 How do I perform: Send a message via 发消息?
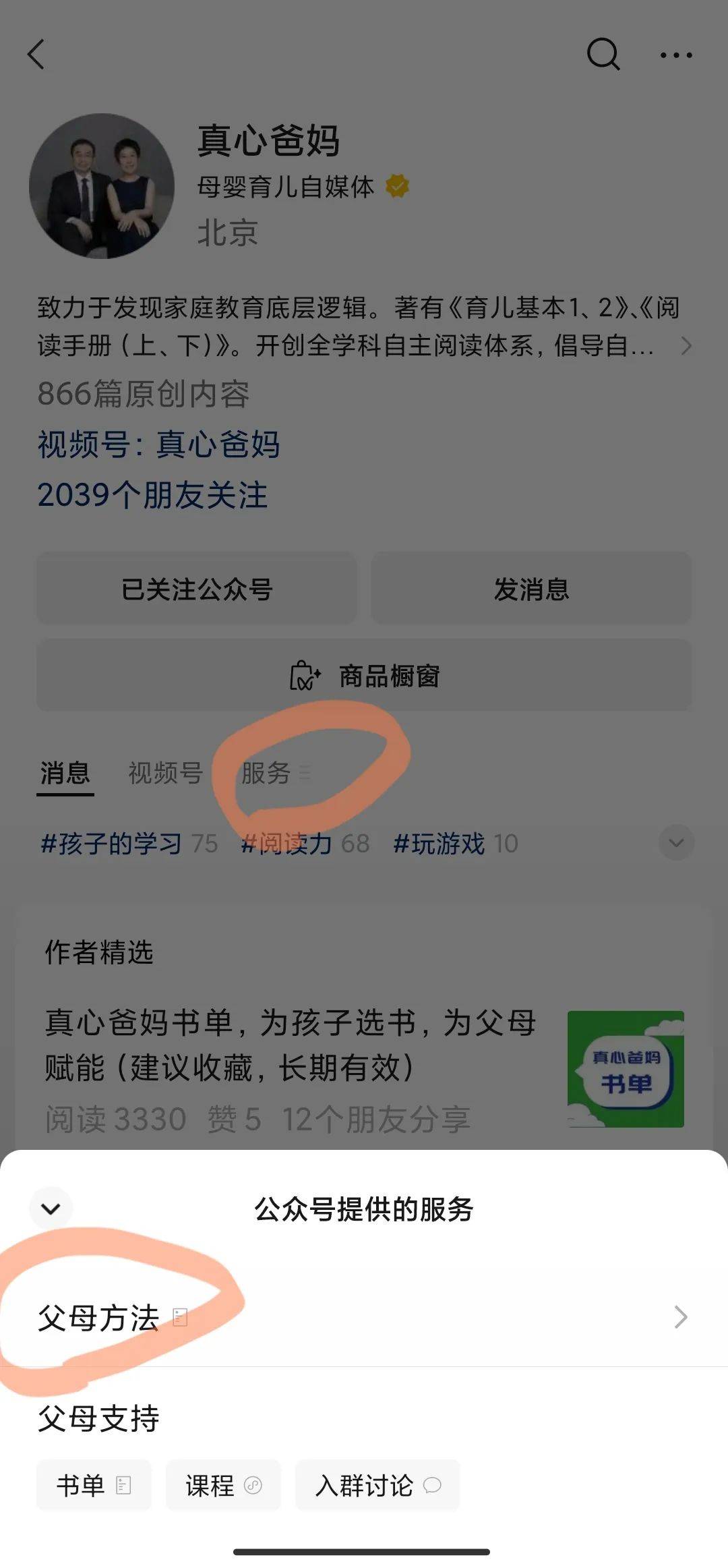tap(531, 589)
